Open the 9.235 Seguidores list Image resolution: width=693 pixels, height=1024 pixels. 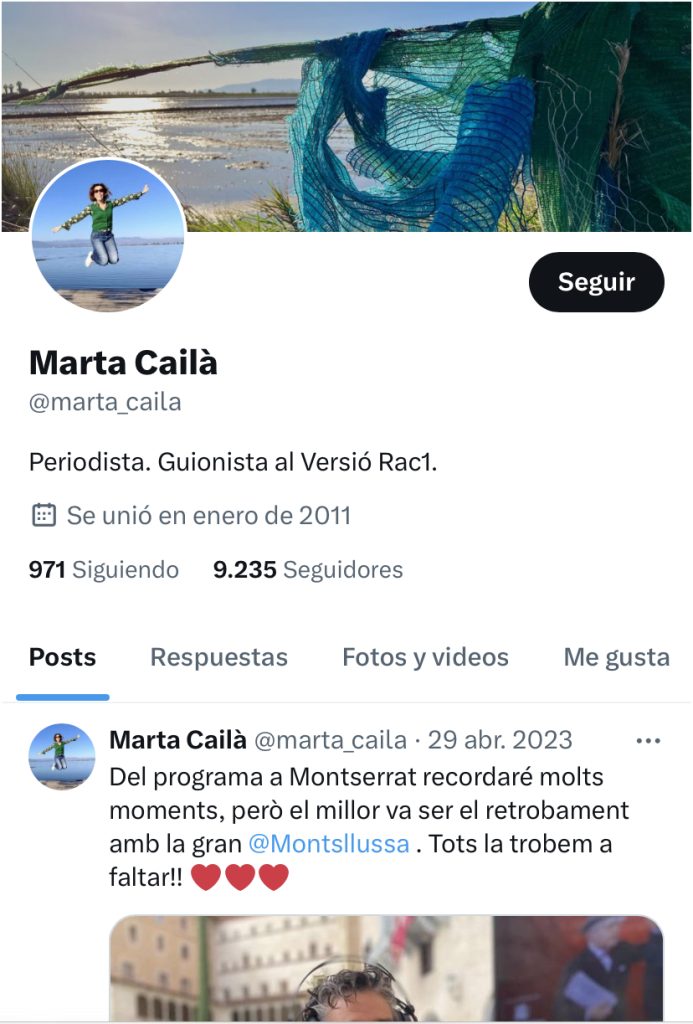[x=308, y=570]
